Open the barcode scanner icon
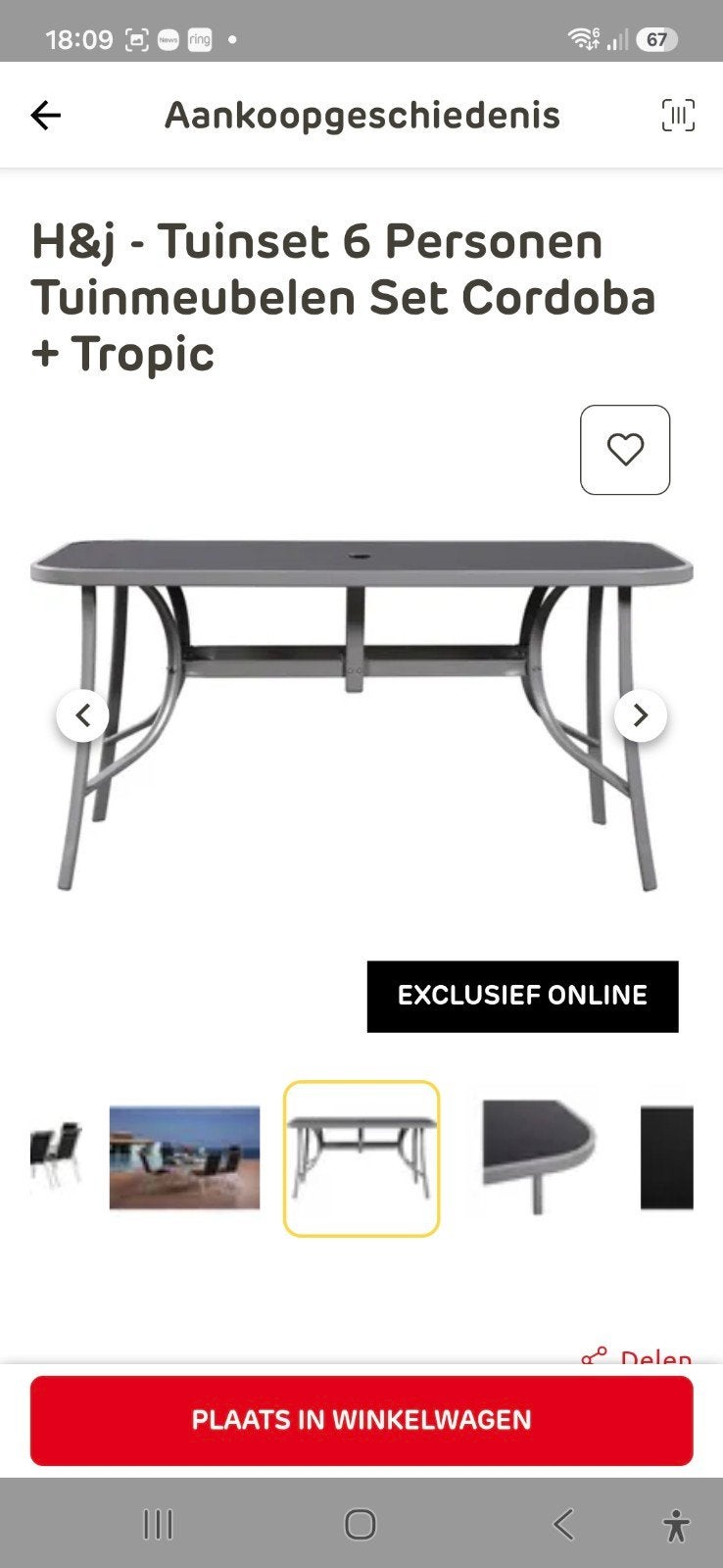This screenshot has height=1568, width=723. (678, 116)
